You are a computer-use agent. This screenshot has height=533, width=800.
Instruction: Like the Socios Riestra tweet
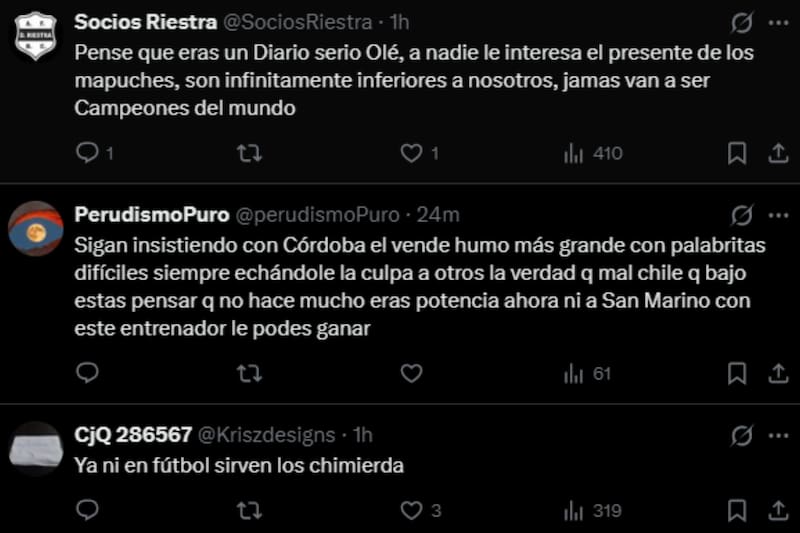pyautogui.click(x=410, y=153)
